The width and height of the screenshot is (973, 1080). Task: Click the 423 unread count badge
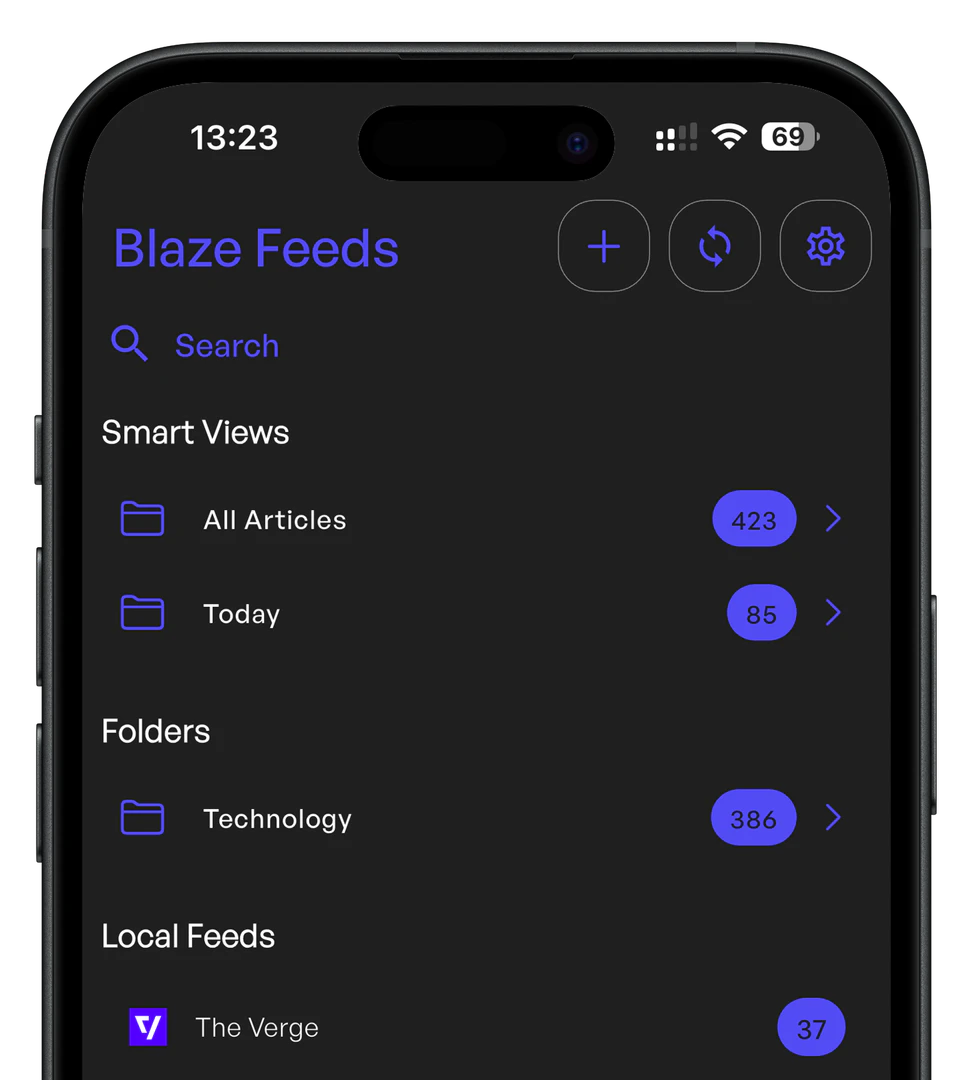tap(753, 519)
